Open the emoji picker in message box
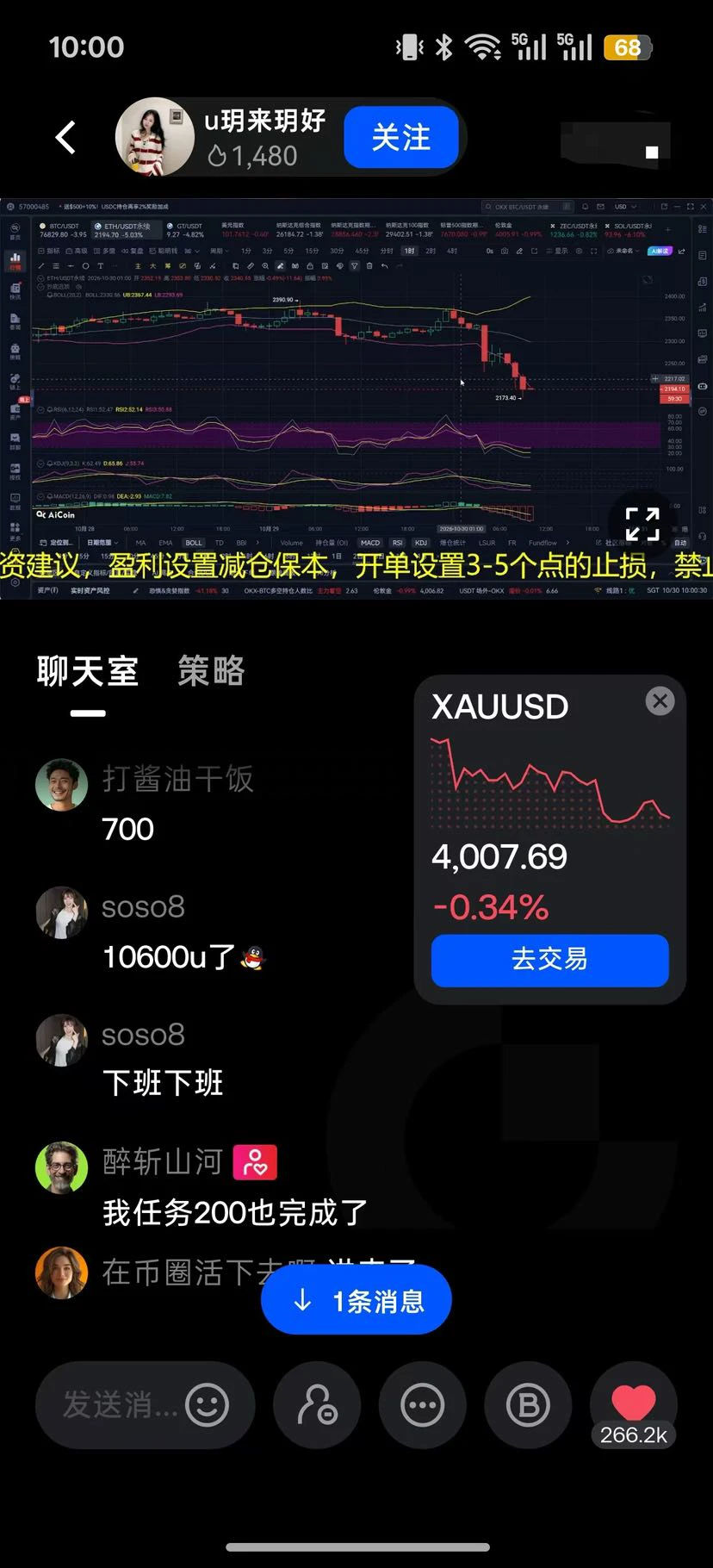 pos(208,1405)
